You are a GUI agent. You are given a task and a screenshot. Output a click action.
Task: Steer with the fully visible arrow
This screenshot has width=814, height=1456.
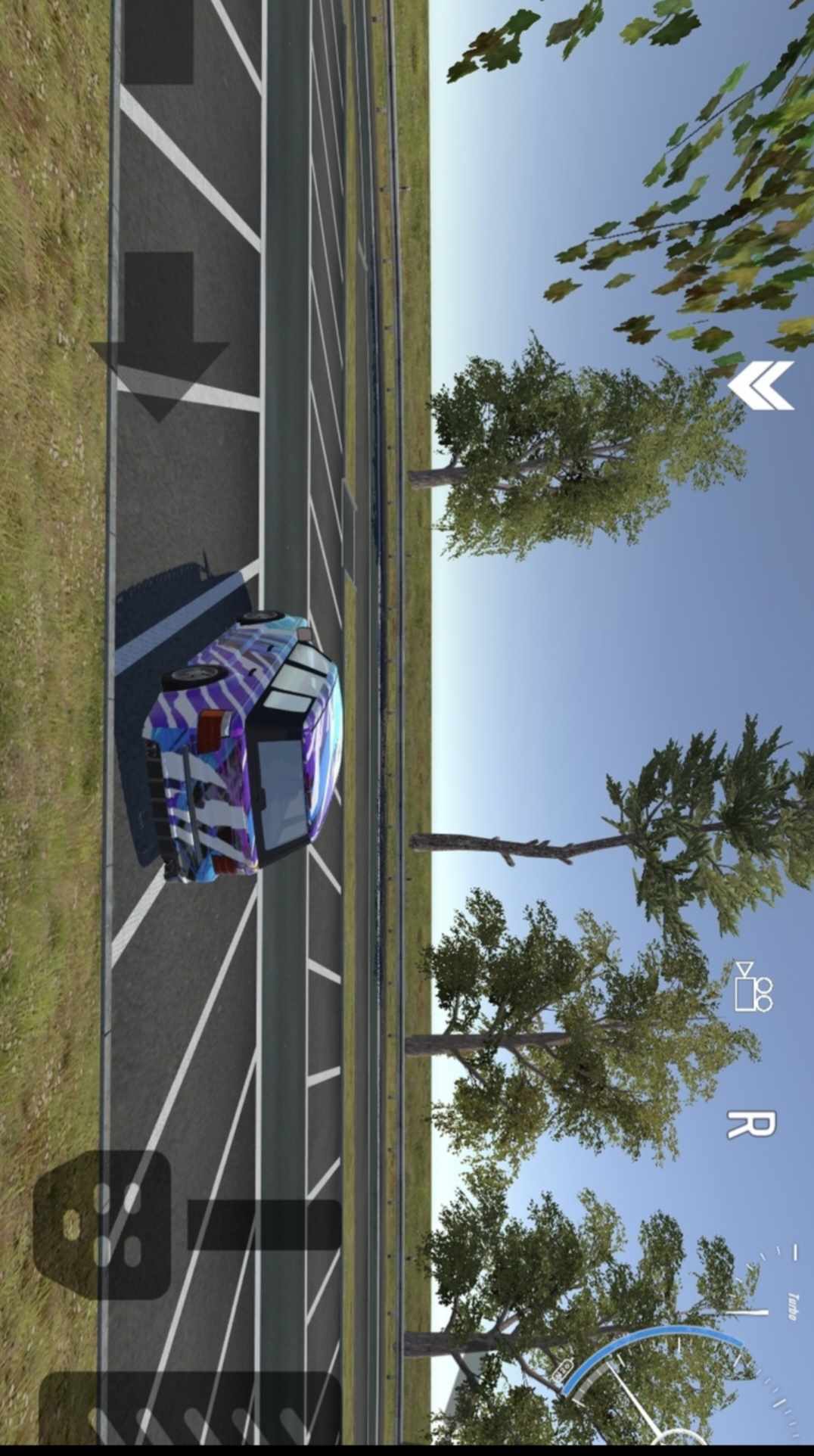(160, 337)
